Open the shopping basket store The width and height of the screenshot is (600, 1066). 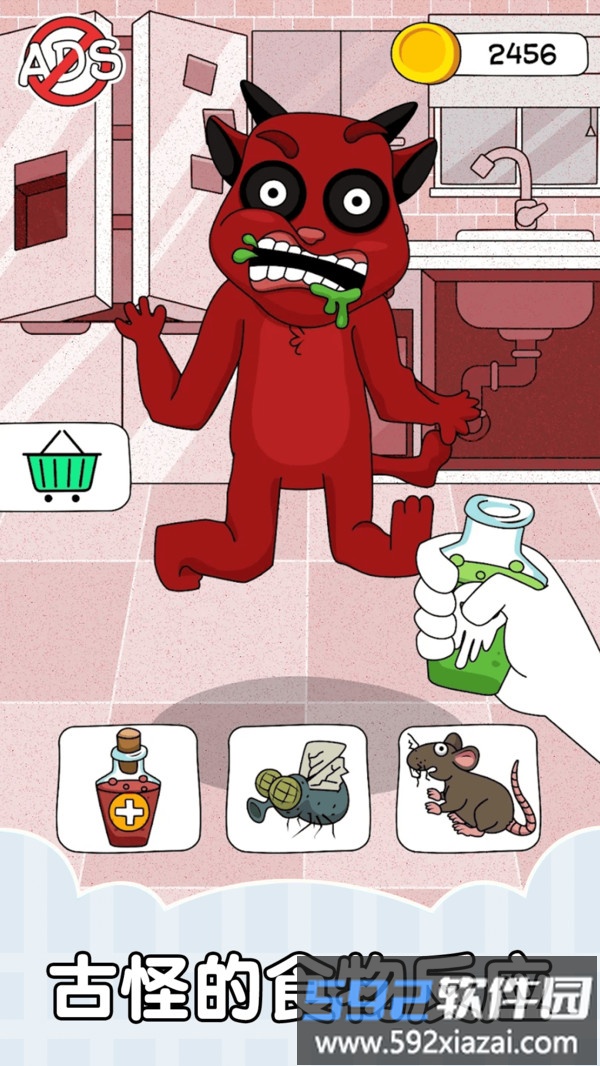[63, 467]
